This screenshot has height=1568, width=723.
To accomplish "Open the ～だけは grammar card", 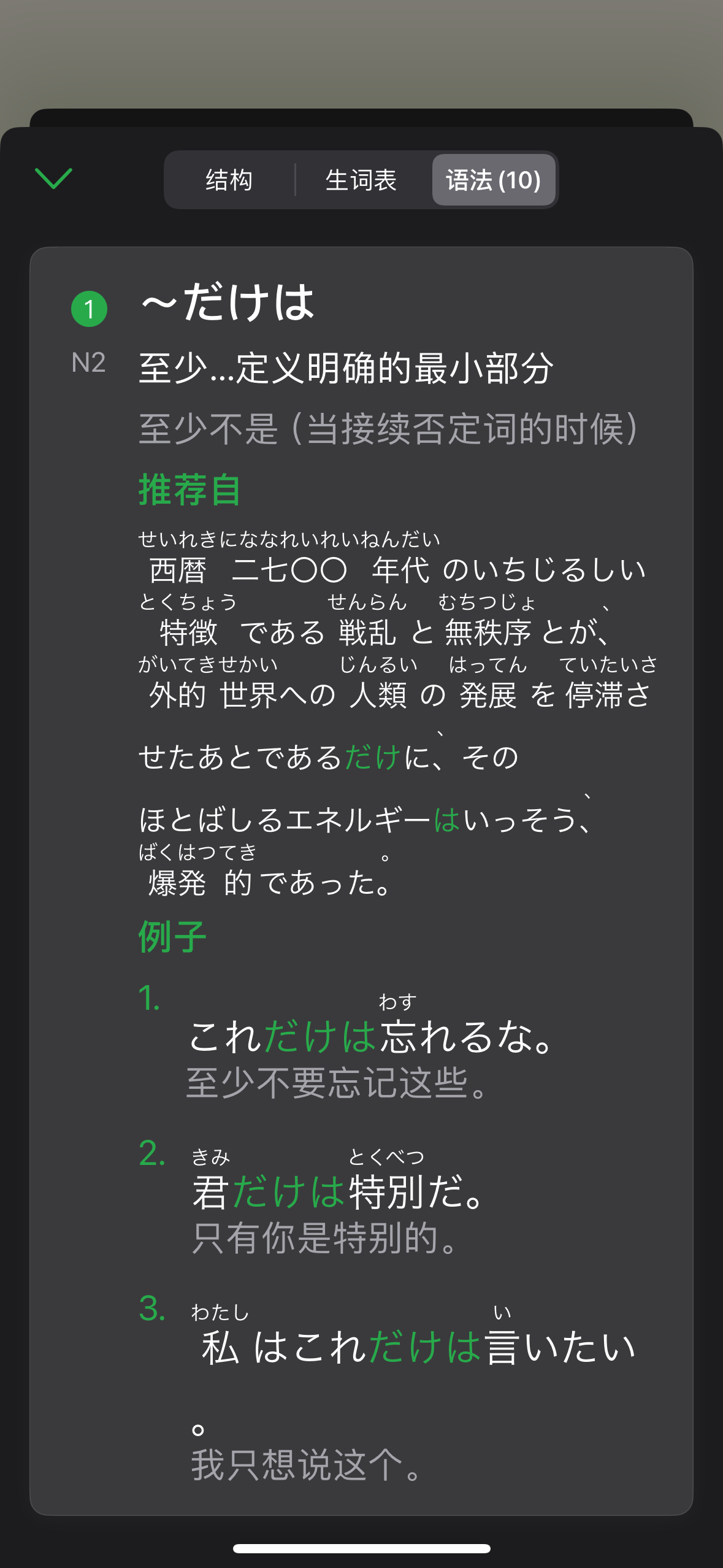I will point(361,881).
